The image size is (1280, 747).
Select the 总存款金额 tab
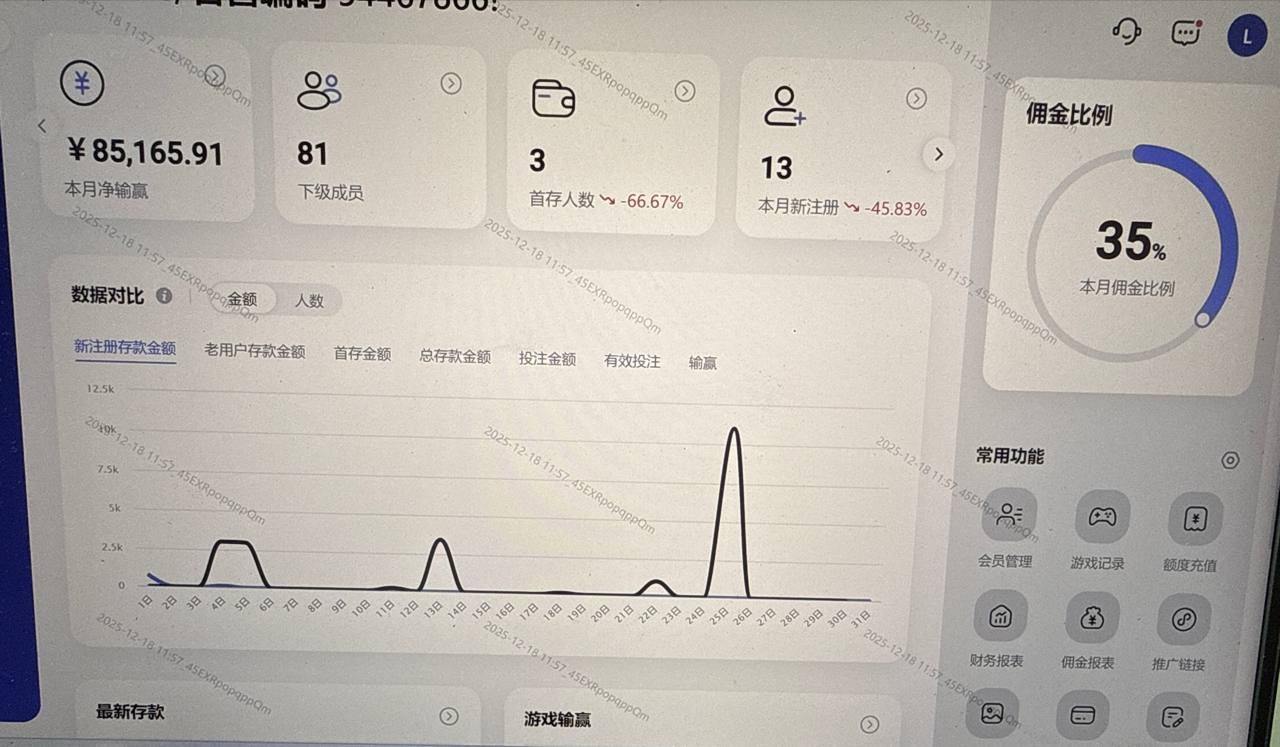455,356
